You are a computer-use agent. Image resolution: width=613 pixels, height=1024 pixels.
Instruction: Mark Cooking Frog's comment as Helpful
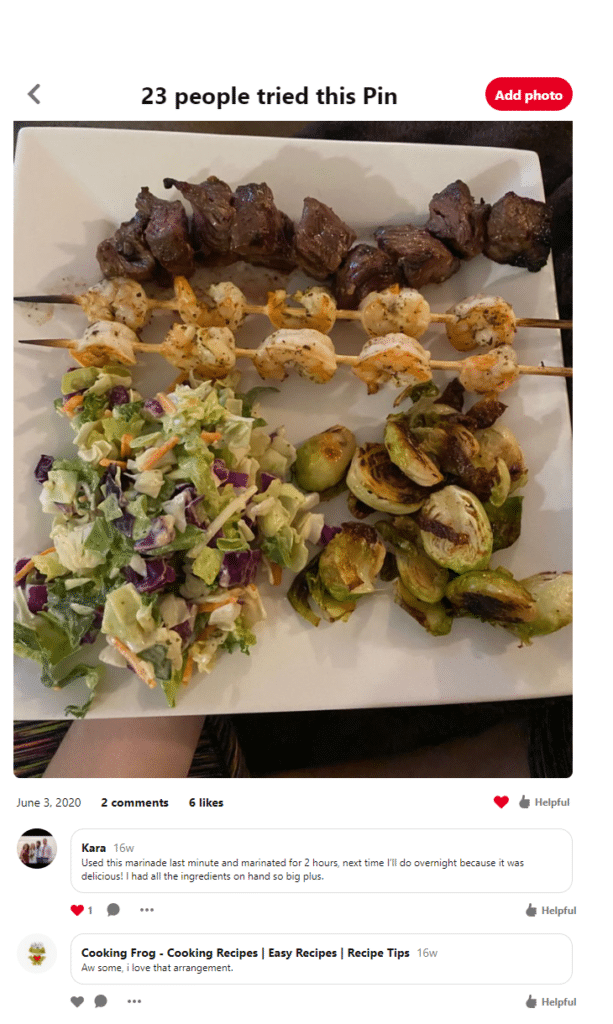(x=550, y=1001)
